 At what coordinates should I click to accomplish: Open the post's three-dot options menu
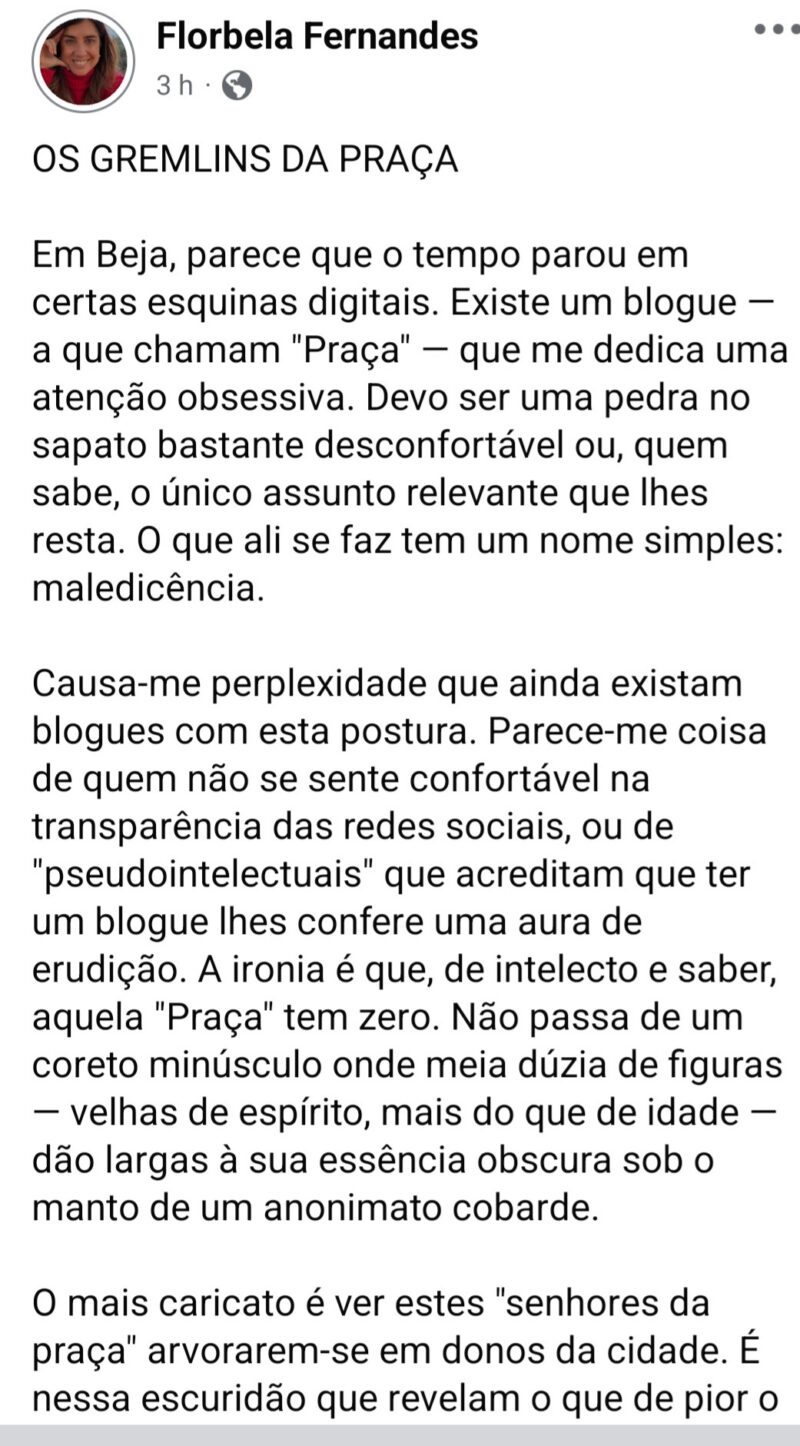pos(776,30)
